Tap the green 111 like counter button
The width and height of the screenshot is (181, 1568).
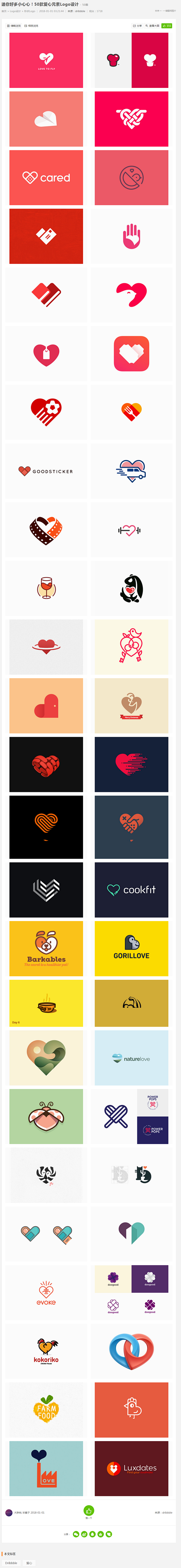click(167, 26)
